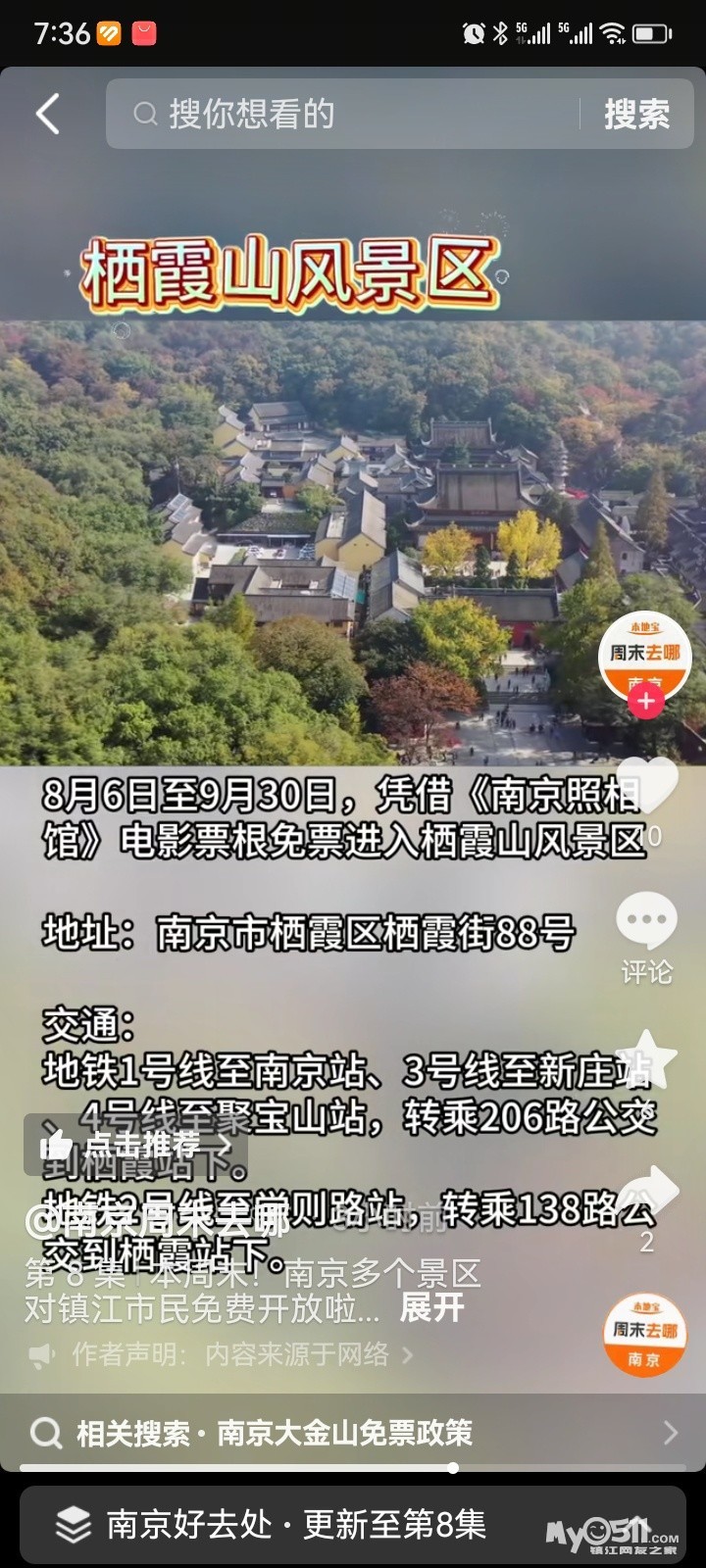Open the @南京周末去哪 author profile
Image resolution: width=706 pixels, height=1568 pixels.
(157, 1222)
